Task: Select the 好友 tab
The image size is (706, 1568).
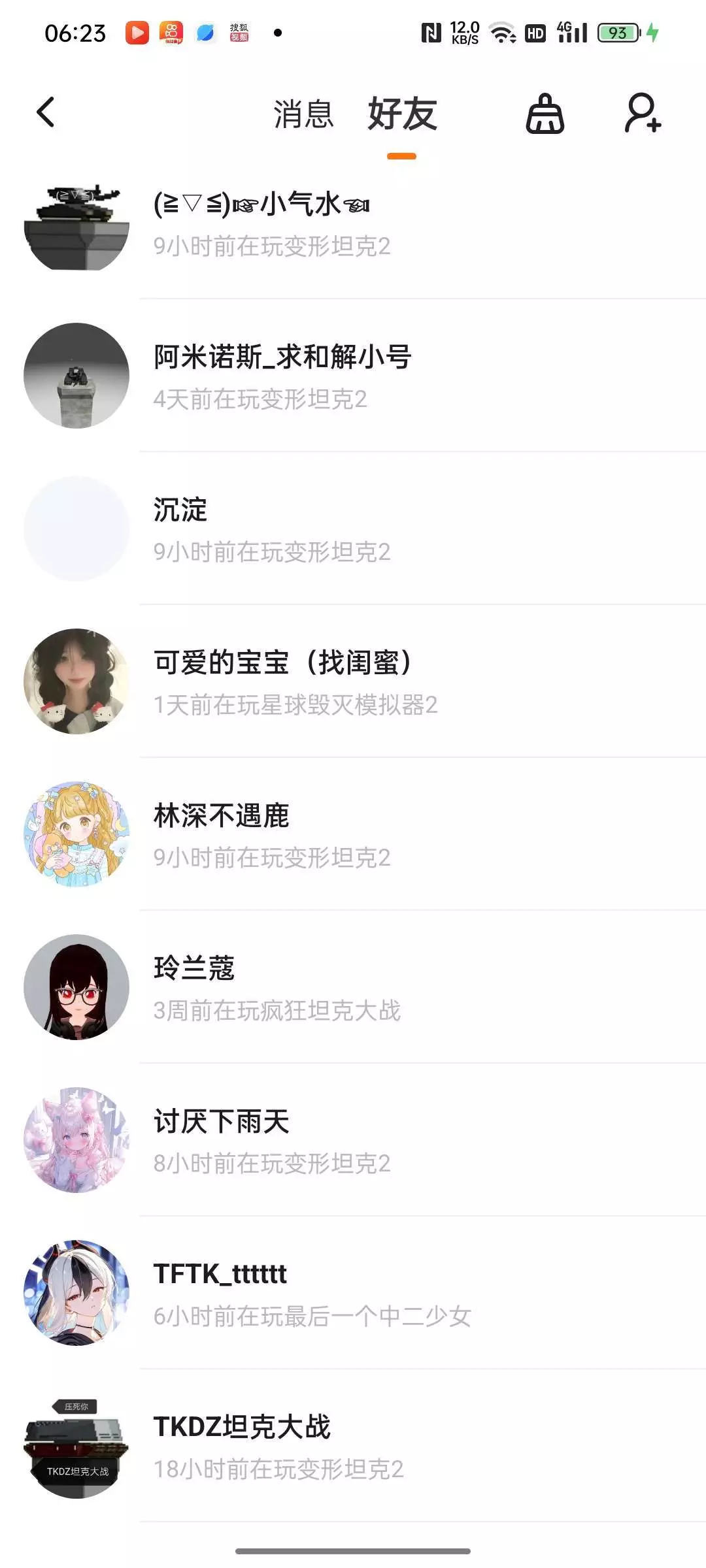Action: tap(402, 114)
